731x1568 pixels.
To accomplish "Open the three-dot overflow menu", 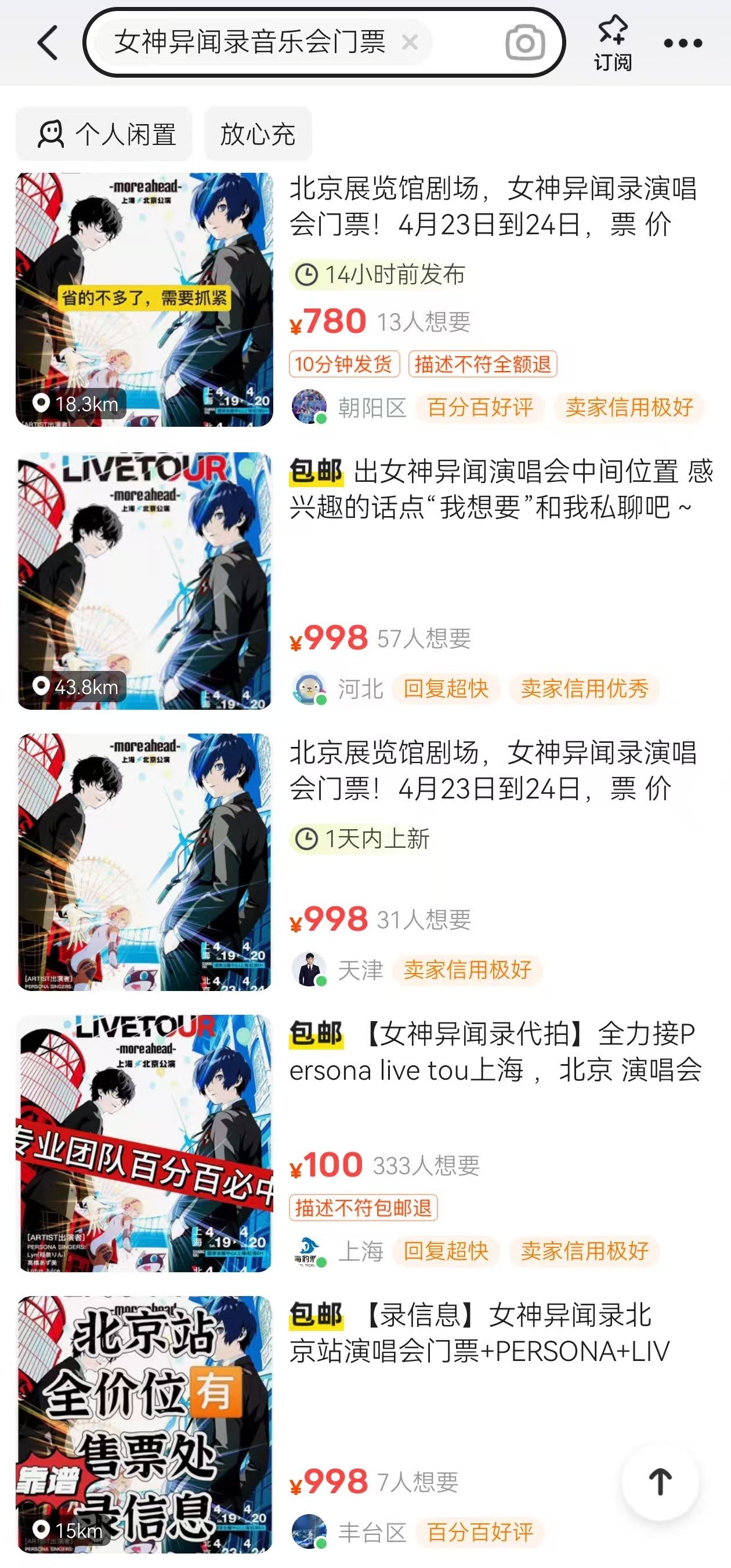I will (x=683, y=43).
